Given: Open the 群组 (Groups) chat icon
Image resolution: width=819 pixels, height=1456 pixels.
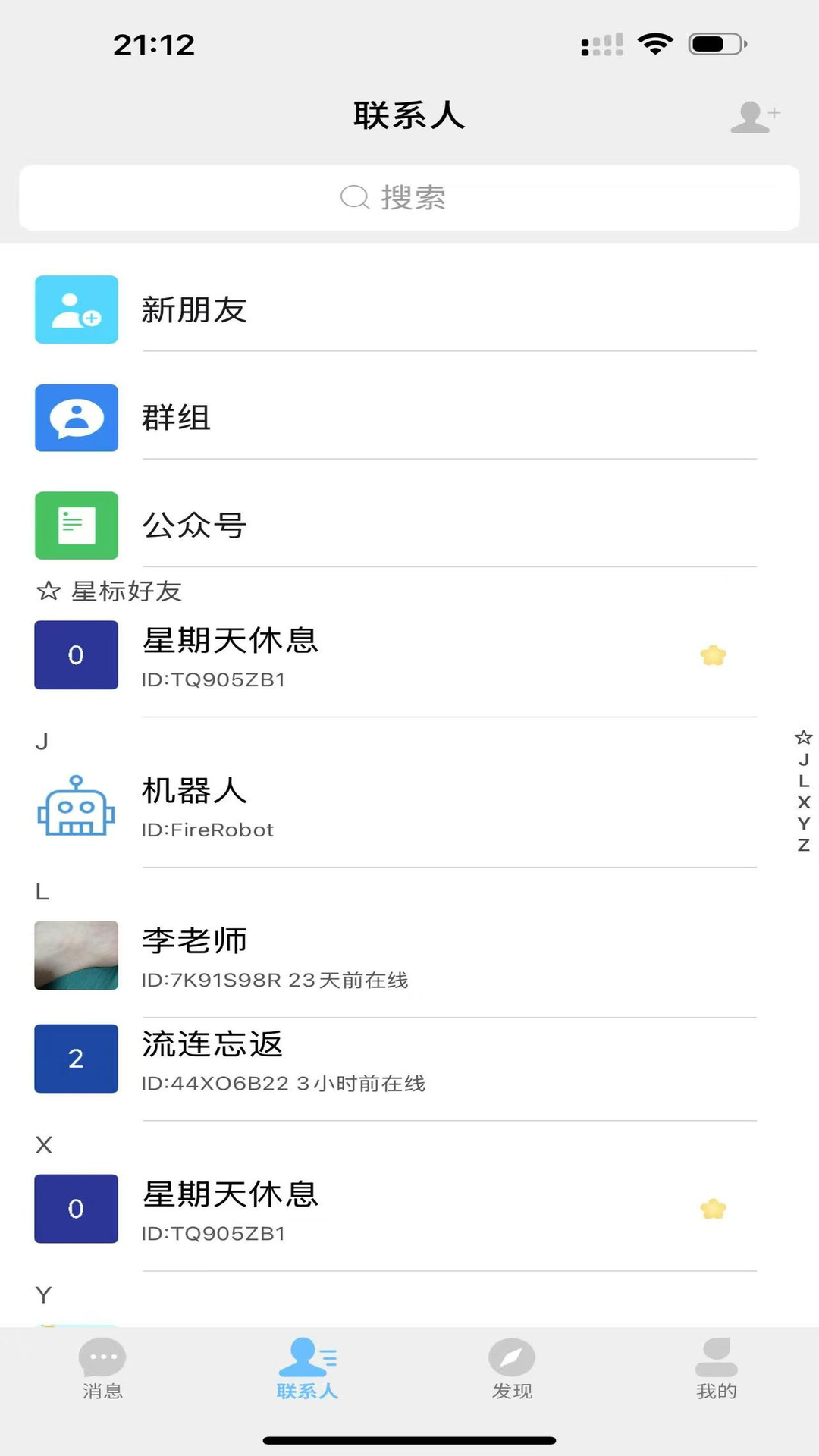Looking at the screenshot, I should tap(76, 419).
